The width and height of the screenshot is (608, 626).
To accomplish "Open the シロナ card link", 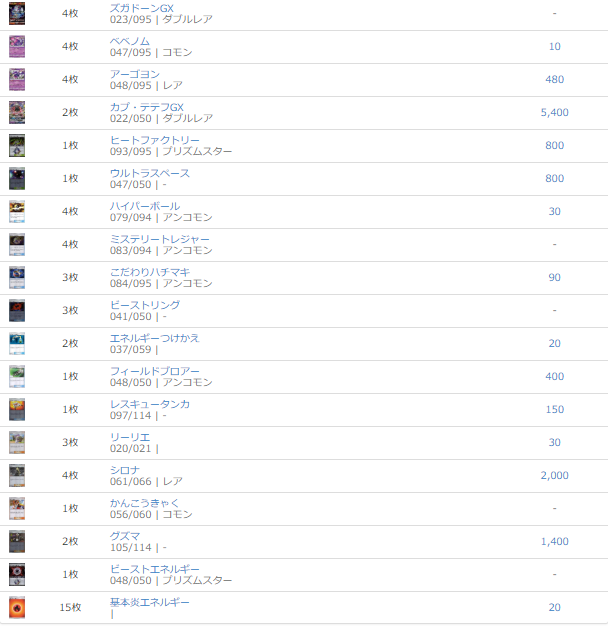I will click(126, 470).
